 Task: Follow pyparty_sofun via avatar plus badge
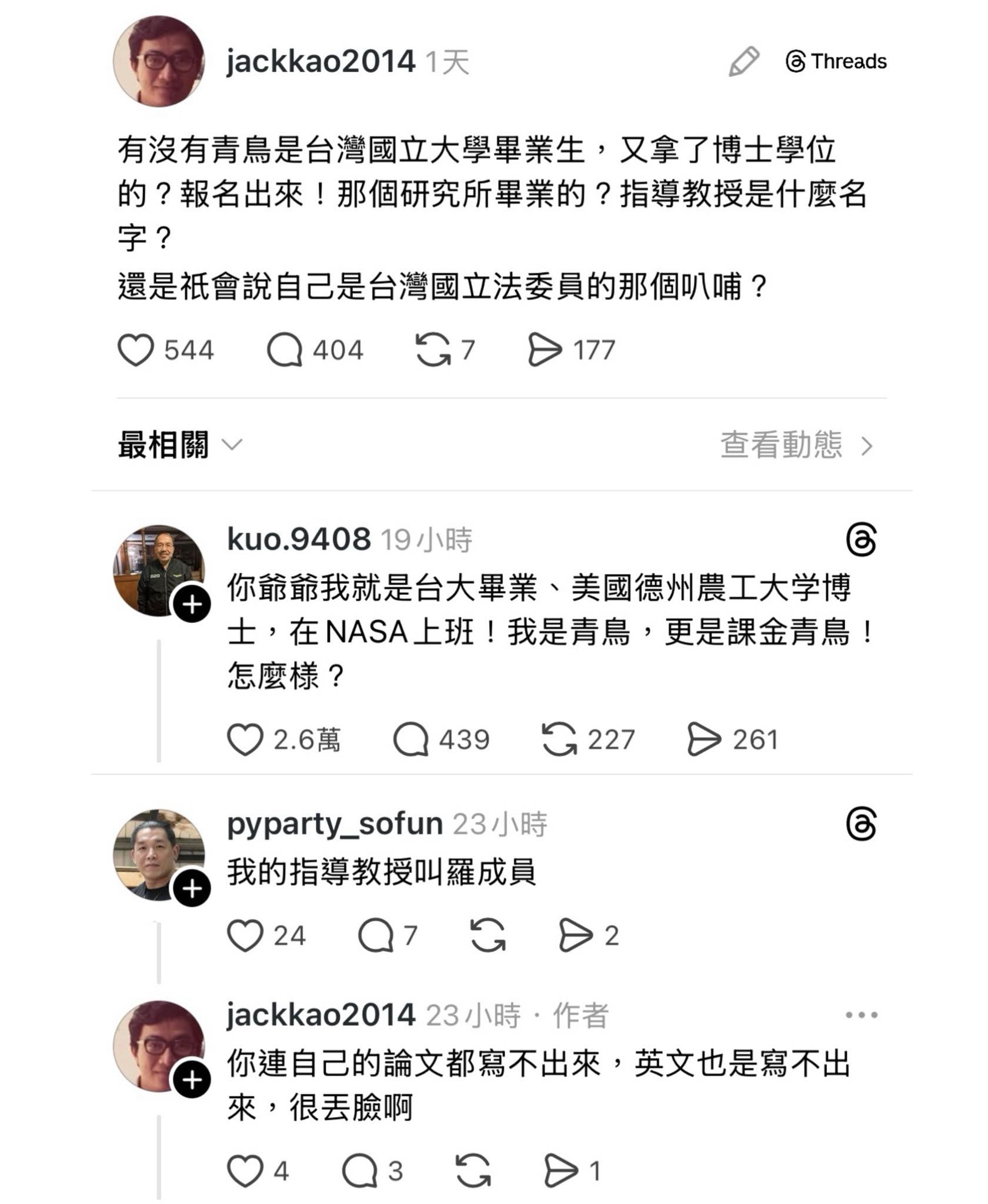[192, 889]
